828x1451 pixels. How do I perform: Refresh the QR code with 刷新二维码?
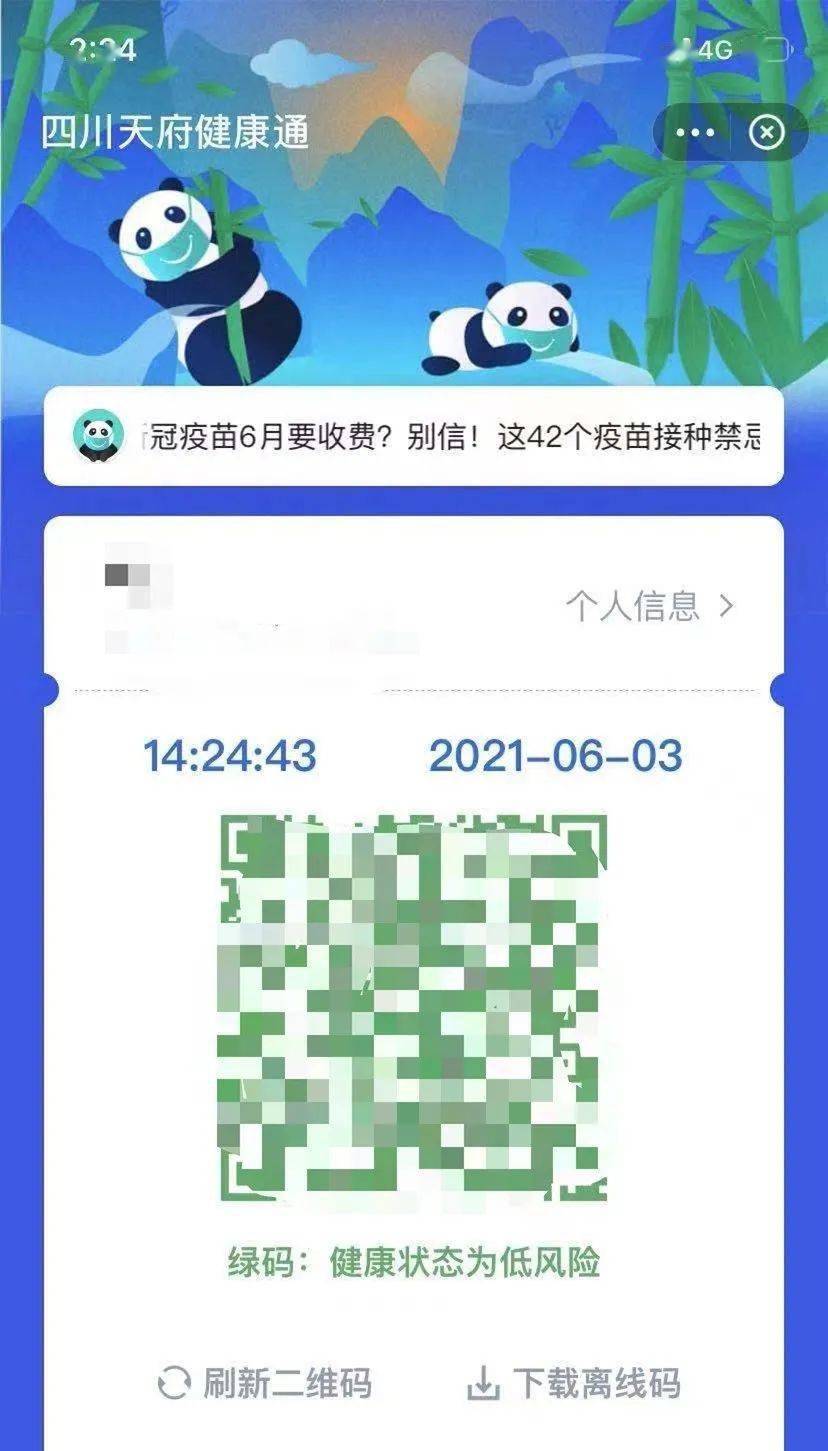pyautogui.click(x=266, y=1384)
